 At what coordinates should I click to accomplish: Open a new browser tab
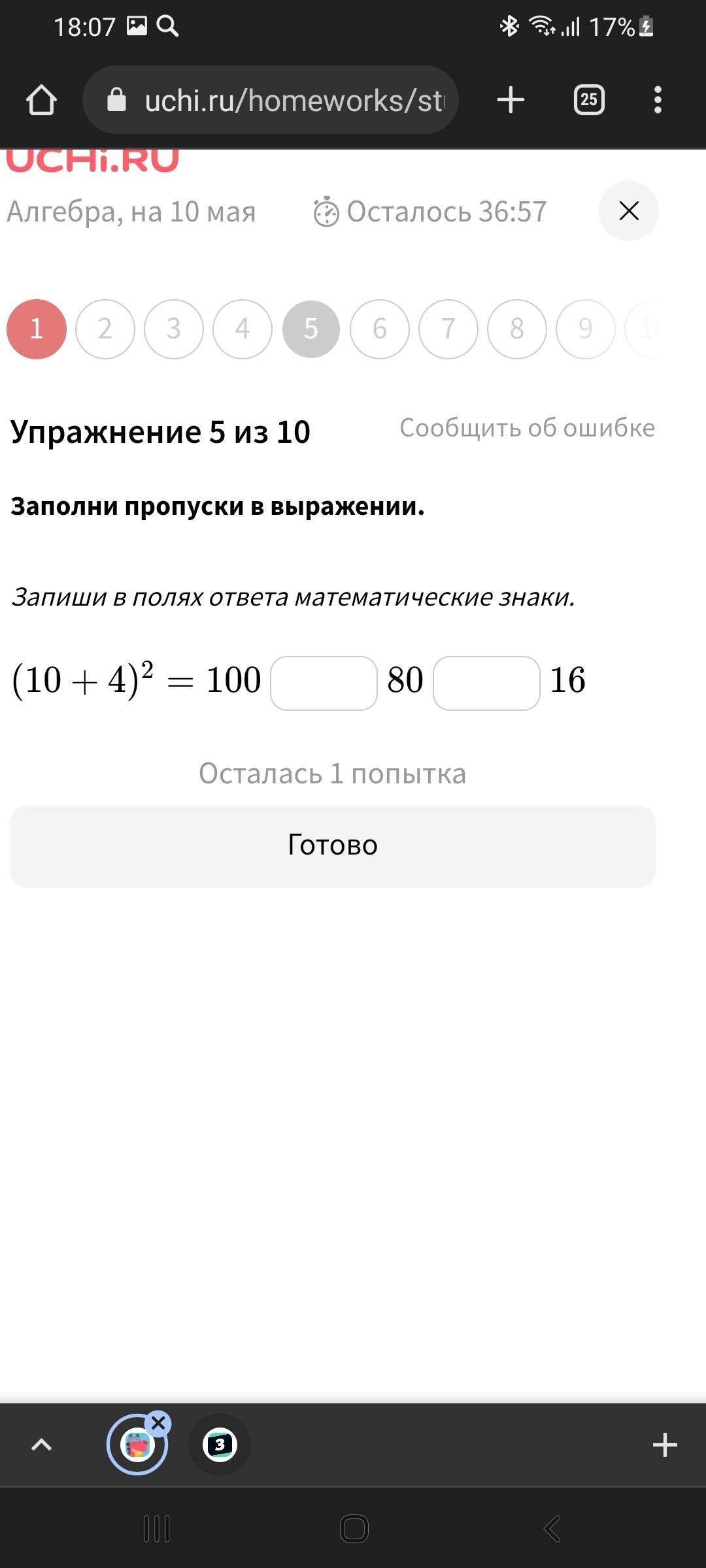coord(511,100)
